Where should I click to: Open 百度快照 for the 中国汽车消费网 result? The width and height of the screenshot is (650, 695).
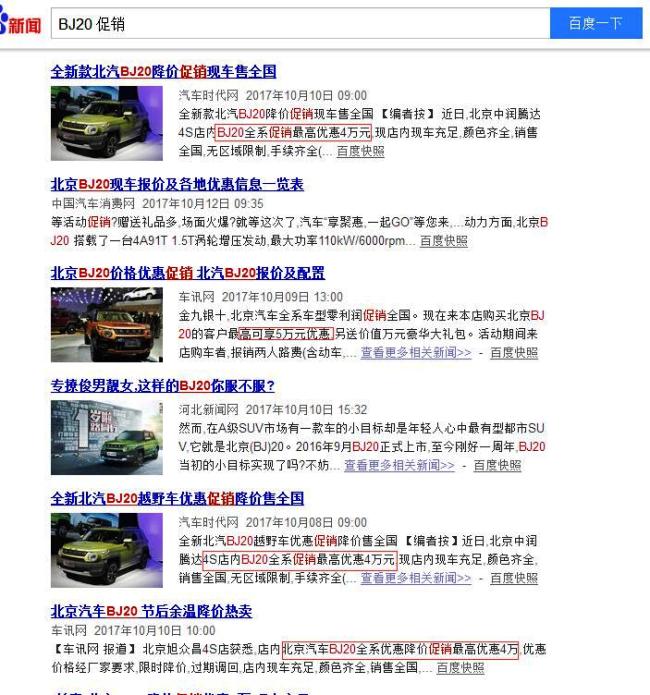pos(443,241)
